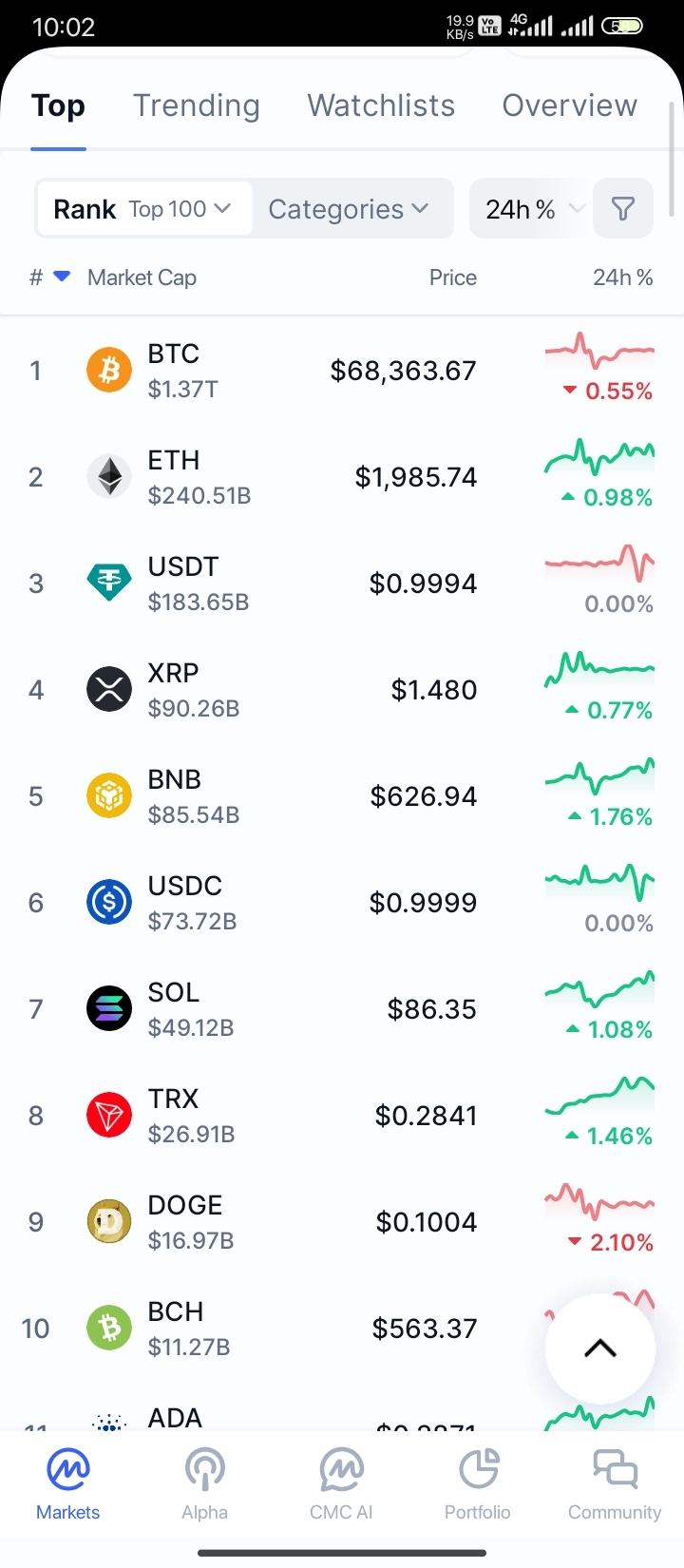The image size is (684, 1568).
Task: Jump back to top with arrow button
Action: click(600, 1348)
